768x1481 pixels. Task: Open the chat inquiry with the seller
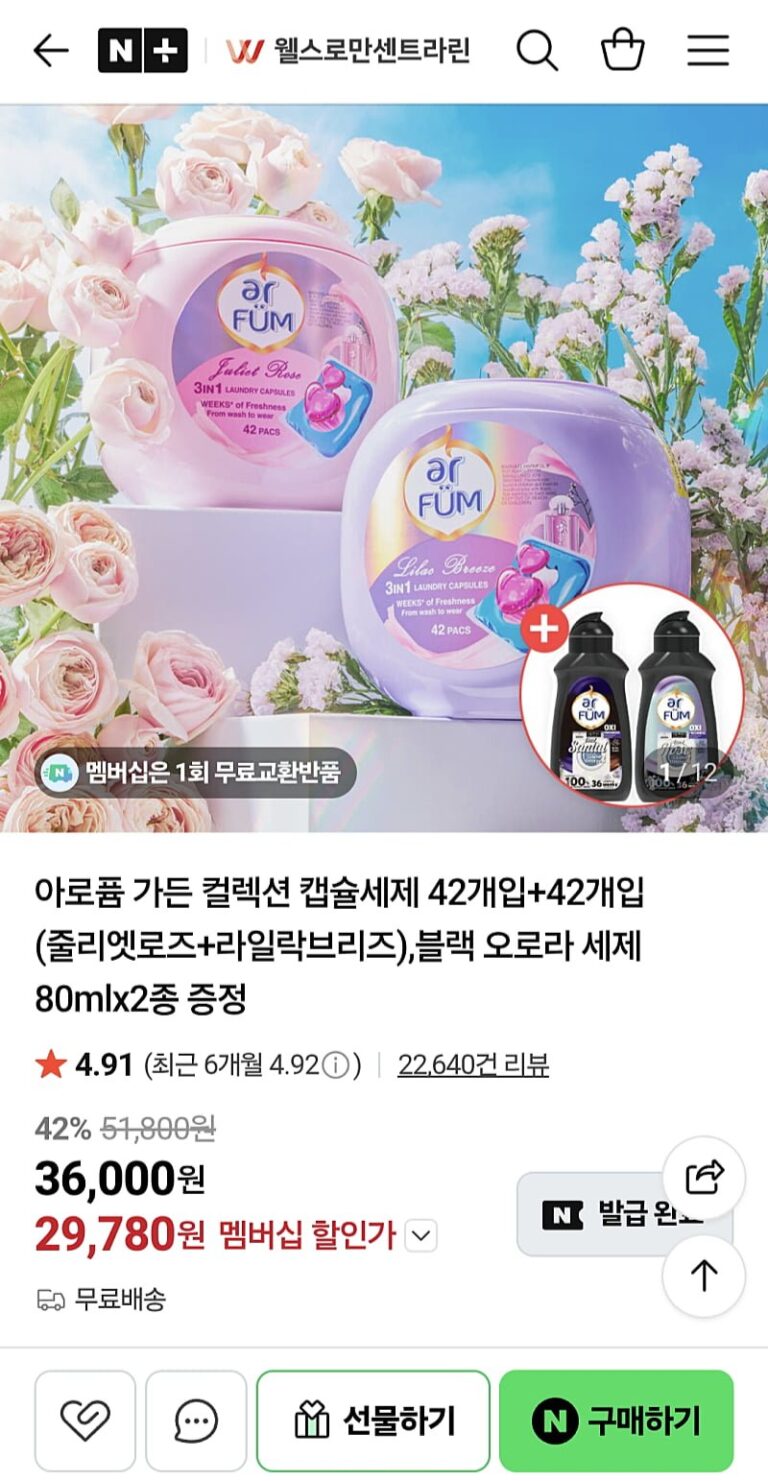(x=196, y=1420)
